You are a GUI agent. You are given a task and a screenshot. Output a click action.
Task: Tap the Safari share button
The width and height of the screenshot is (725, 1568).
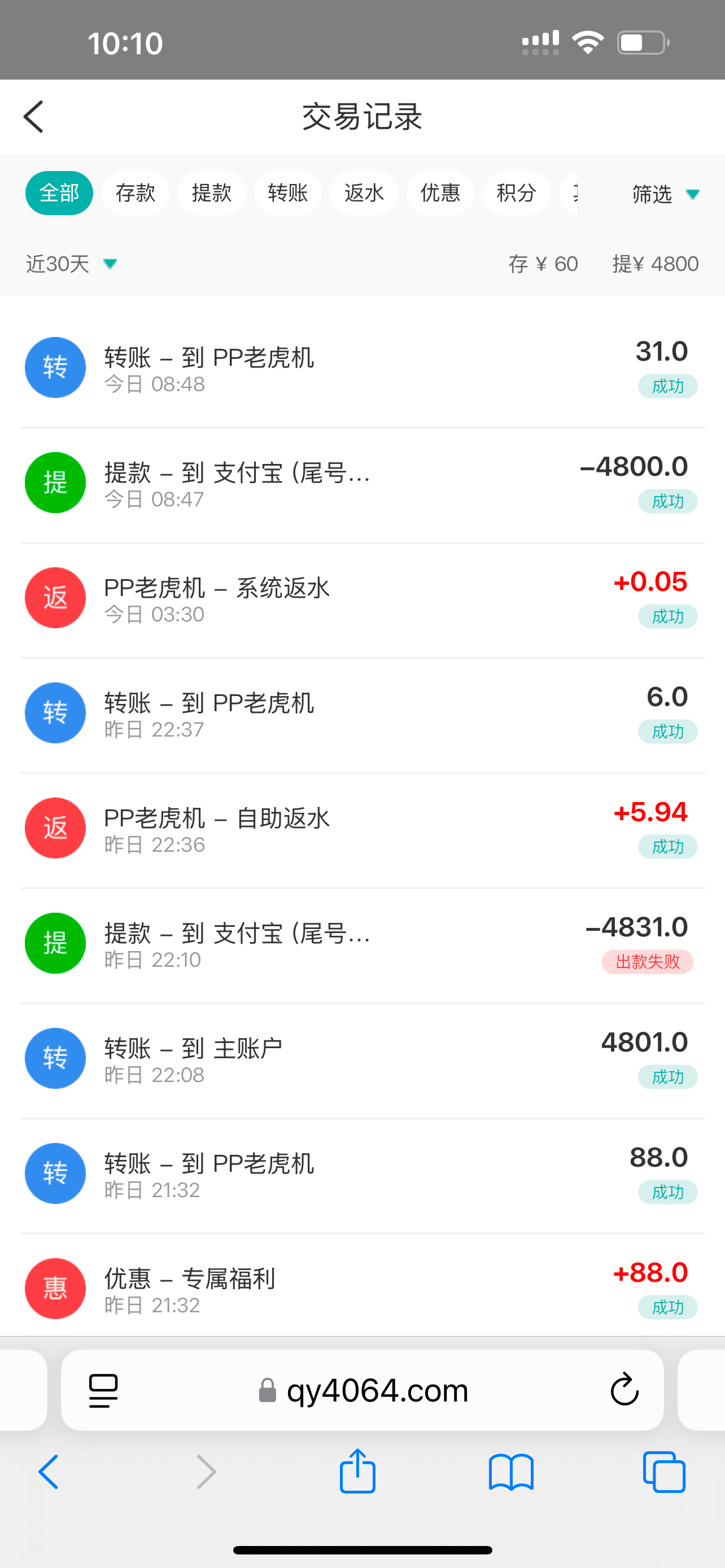tap(357, 1472)
